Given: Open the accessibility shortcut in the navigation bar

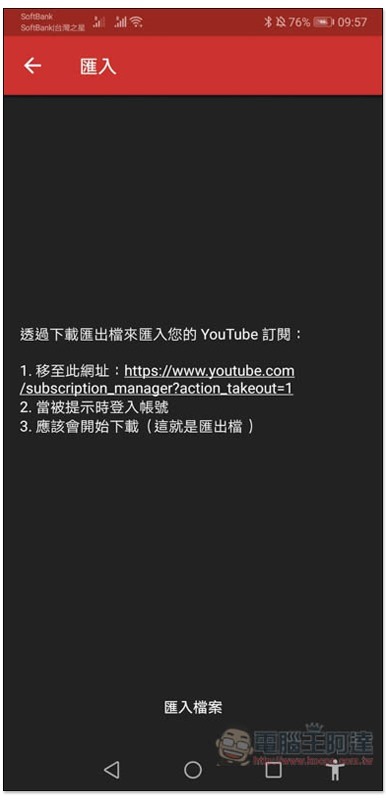Looking at the screenshot, I should pos(335,770).
